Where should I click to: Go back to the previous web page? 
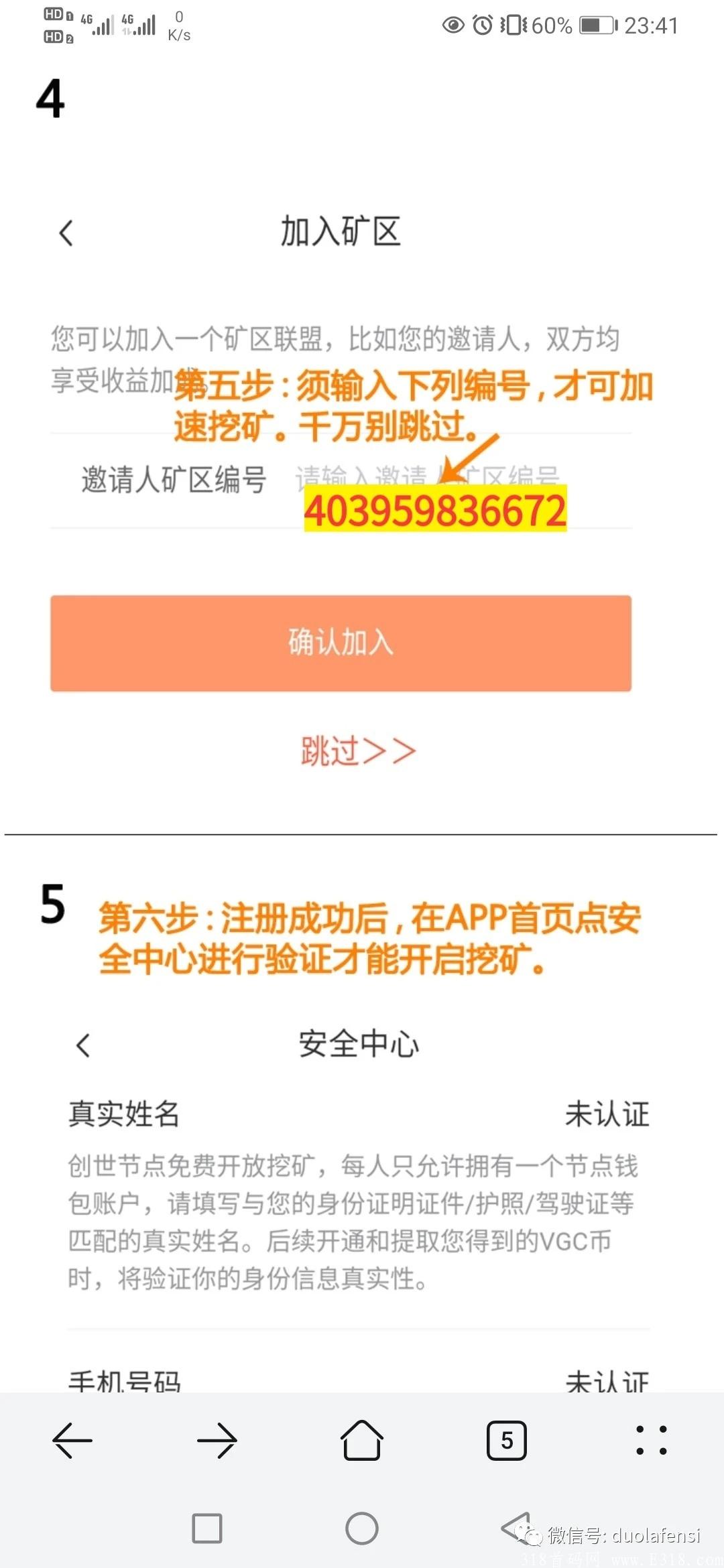coord(72,1440)
